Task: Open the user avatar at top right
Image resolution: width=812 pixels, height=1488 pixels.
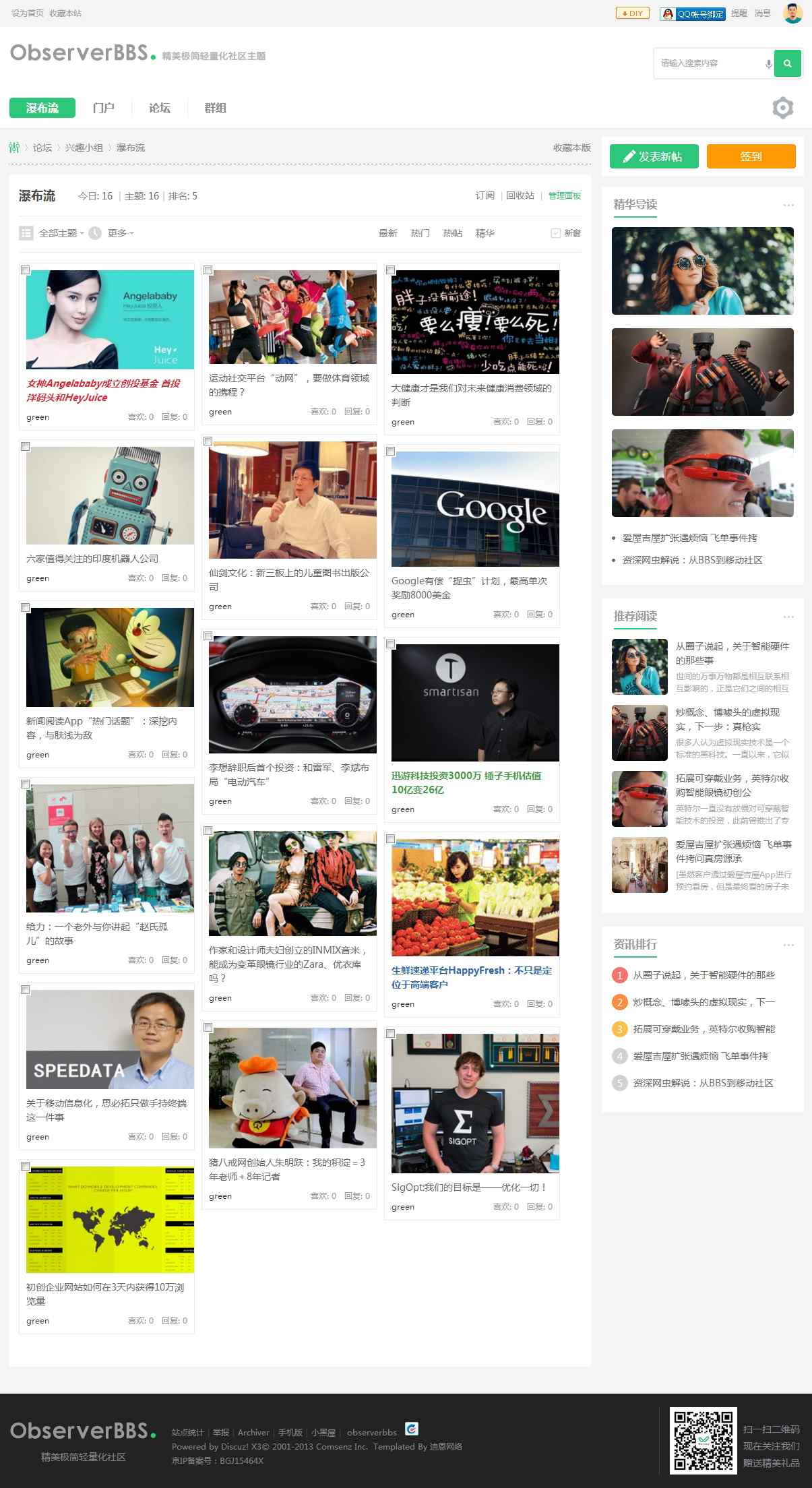Action: pyautogui.click(x=793, y=13)
